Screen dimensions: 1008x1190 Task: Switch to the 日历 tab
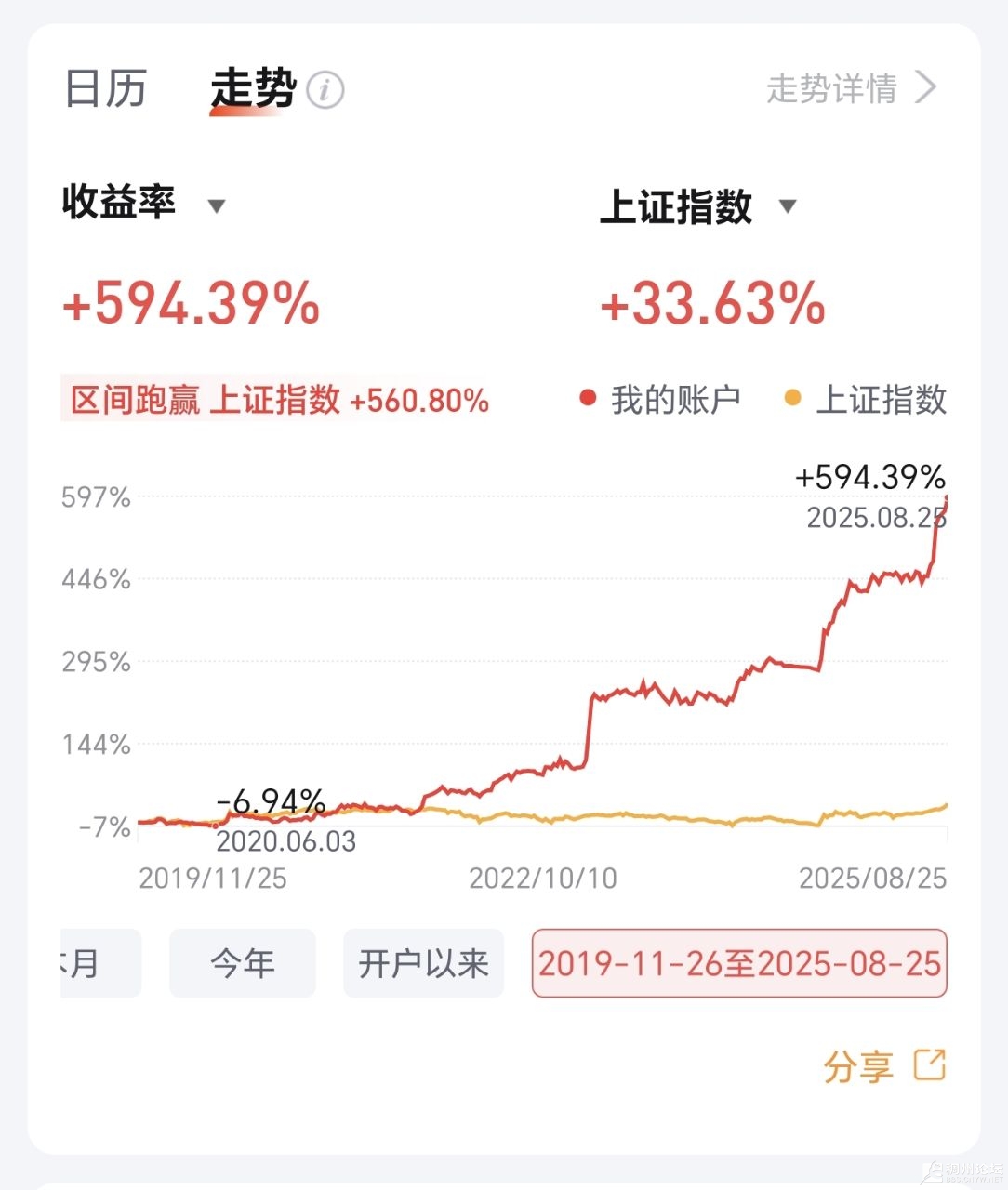[105, 89]
